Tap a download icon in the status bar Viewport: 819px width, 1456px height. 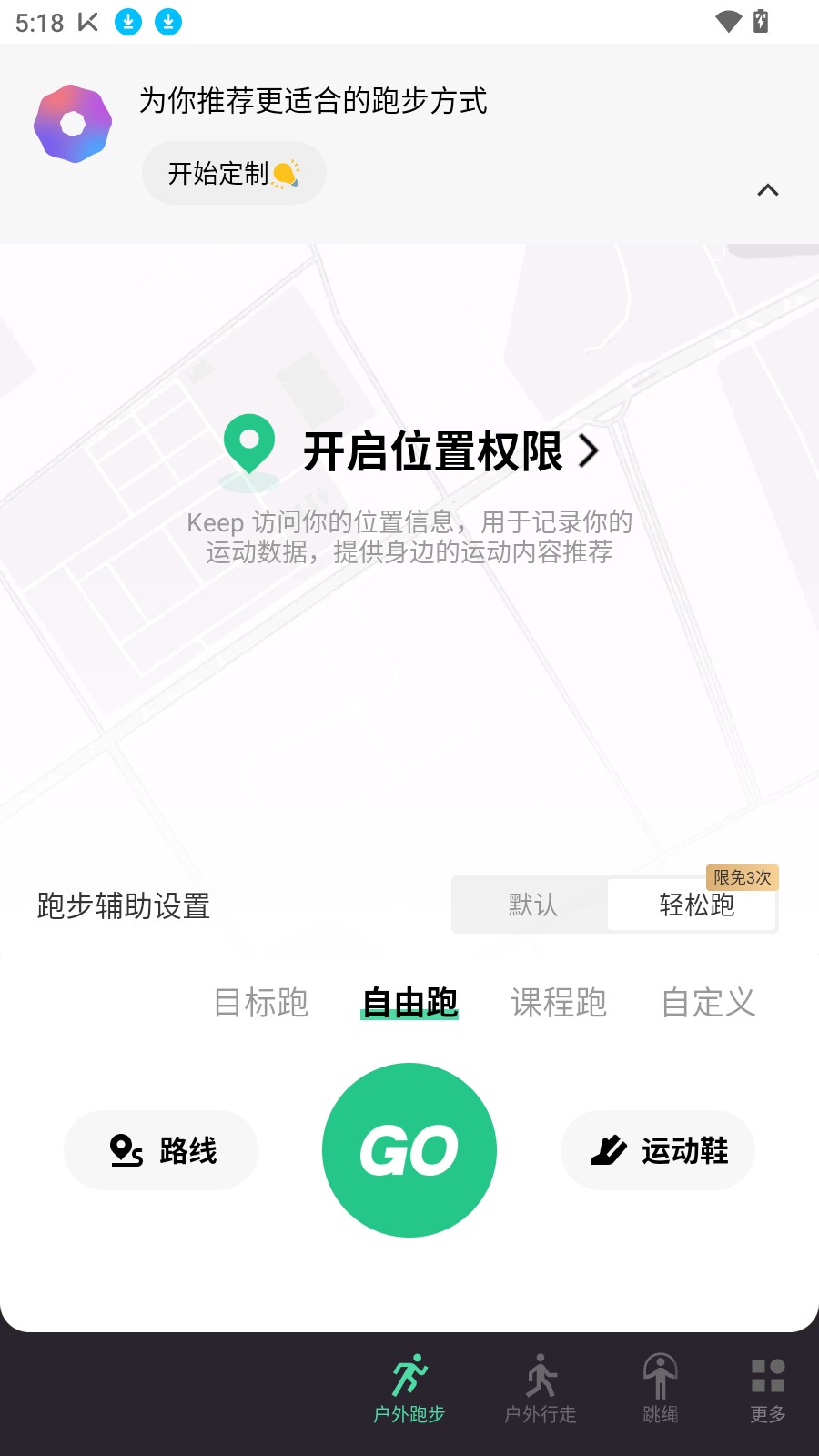tap(128, 22)
